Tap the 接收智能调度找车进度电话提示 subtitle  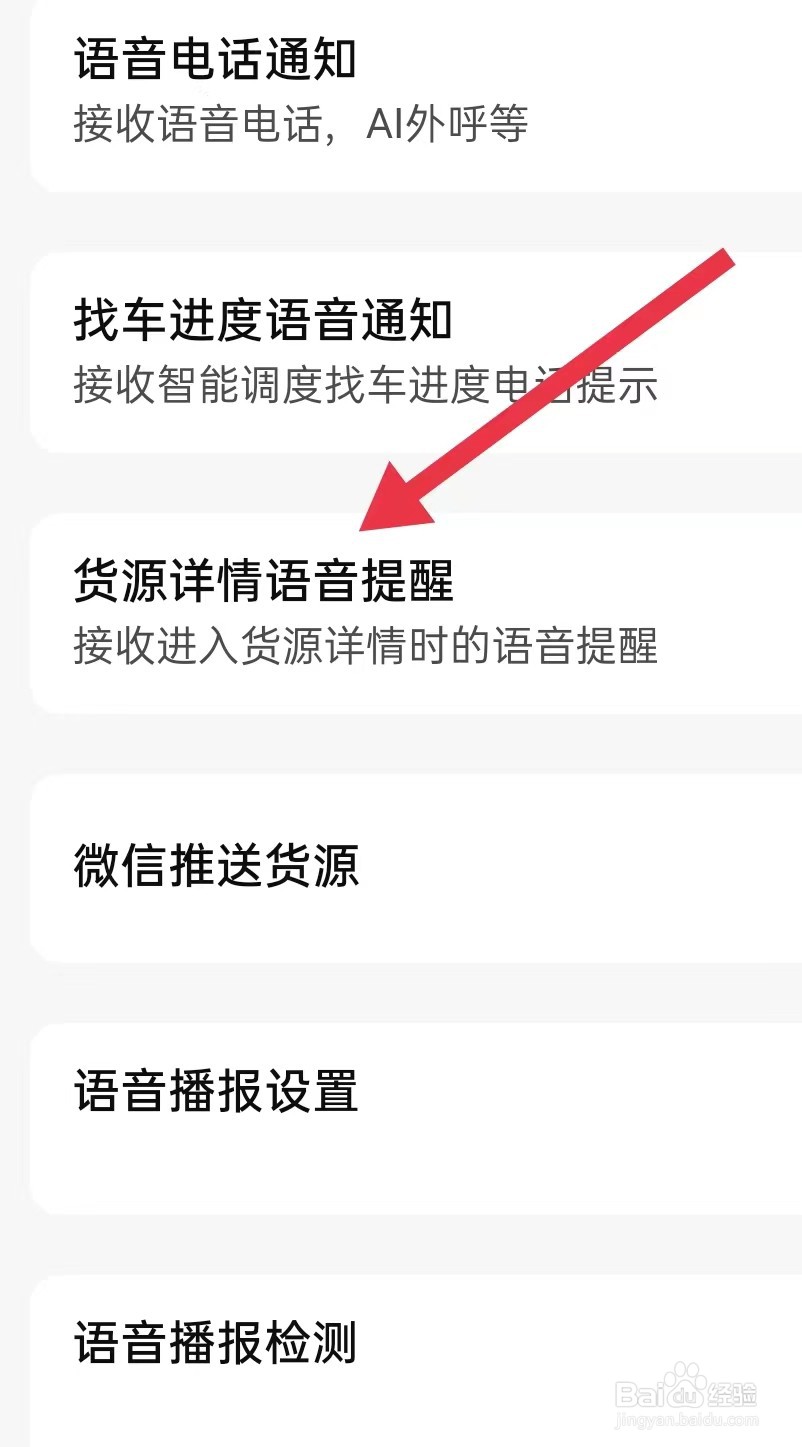365,385
